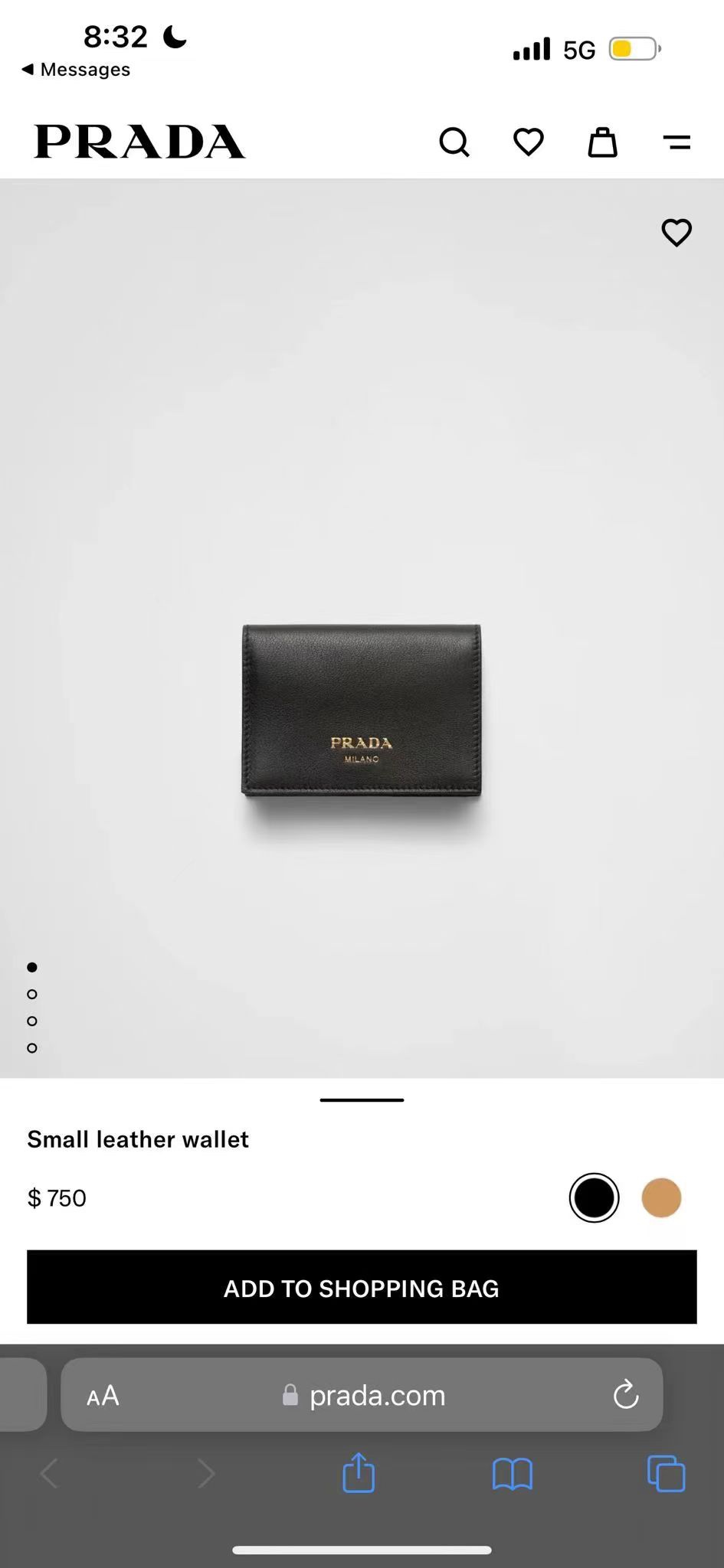Reload the page
The image size is (724, 1568).
point(626,1395)
